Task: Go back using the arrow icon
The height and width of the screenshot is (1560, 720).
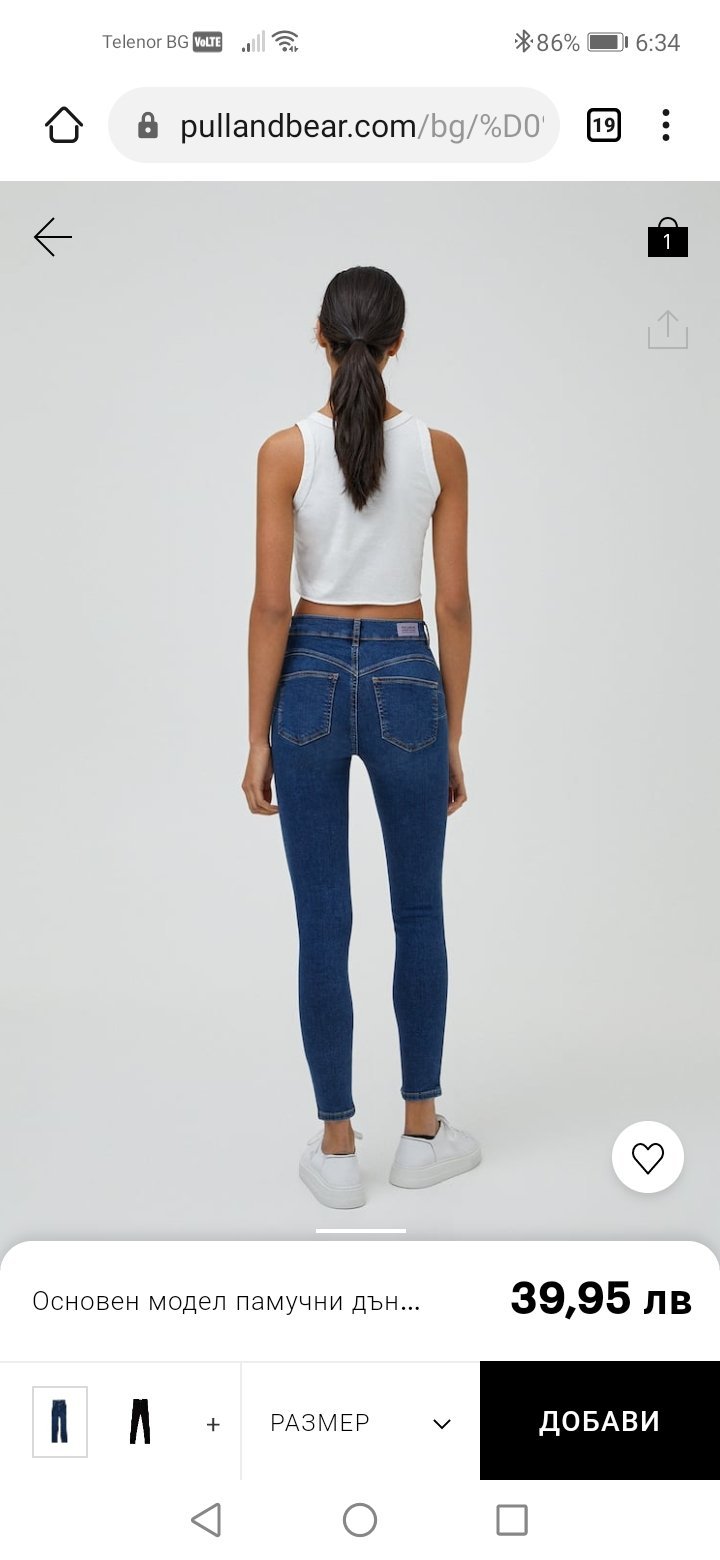Action: pos(53,237)
